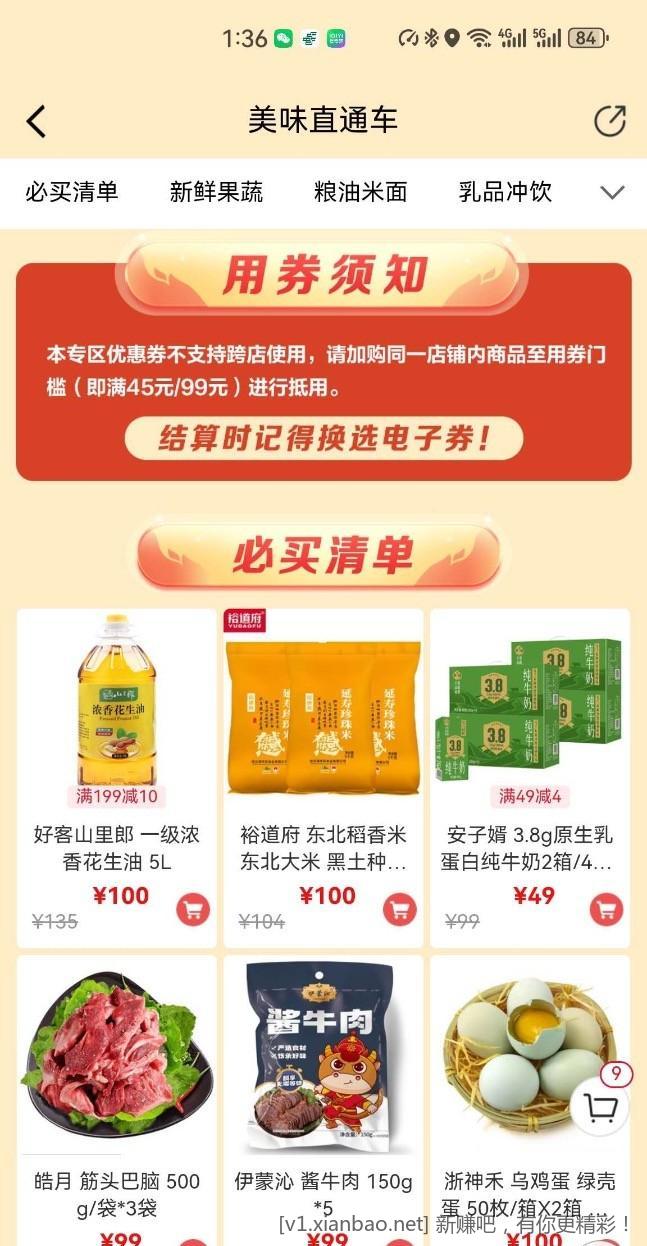
Task: Select the 粮油米面 category tab
Action: pos(360,192)
